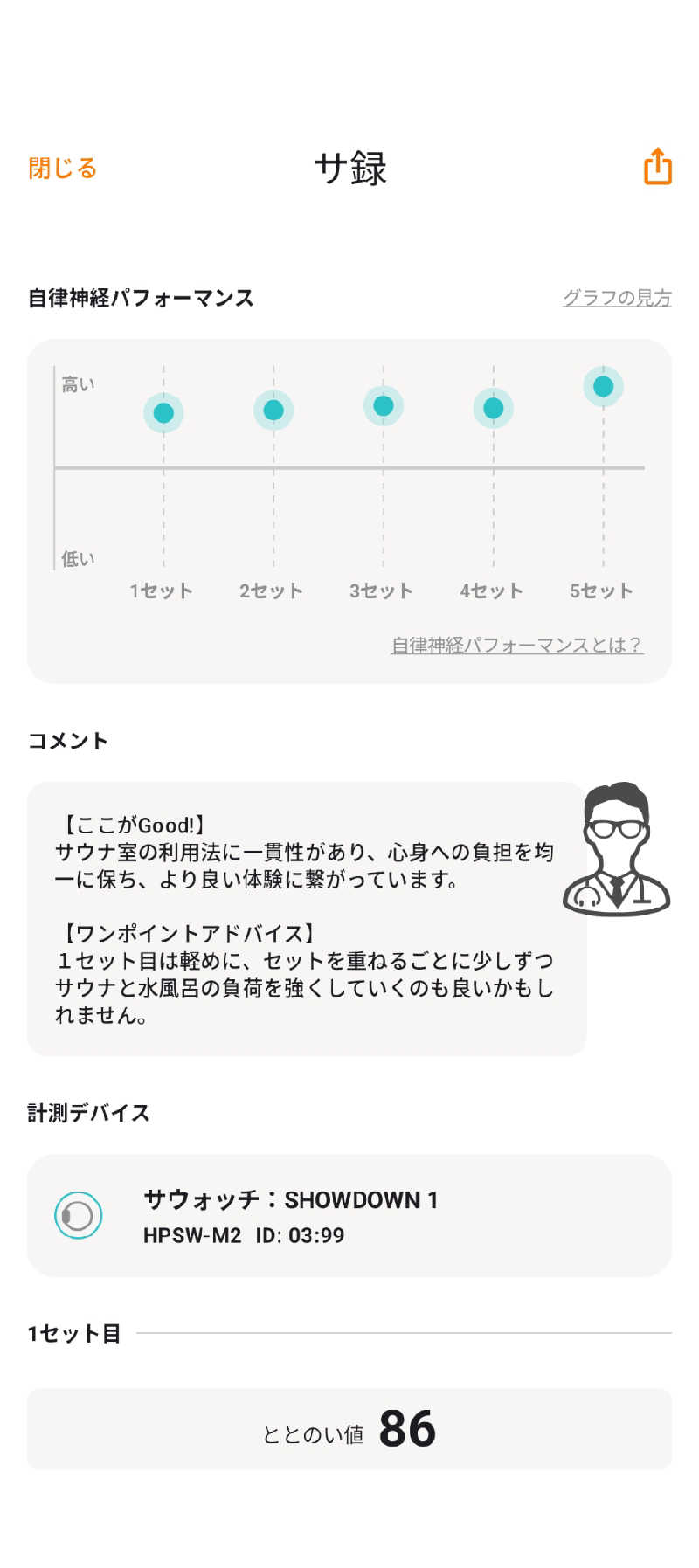Open the サウォッチ SHOWDOWN 1 device card
This screenshot has height=1568, width=699.
[349, 1215]
